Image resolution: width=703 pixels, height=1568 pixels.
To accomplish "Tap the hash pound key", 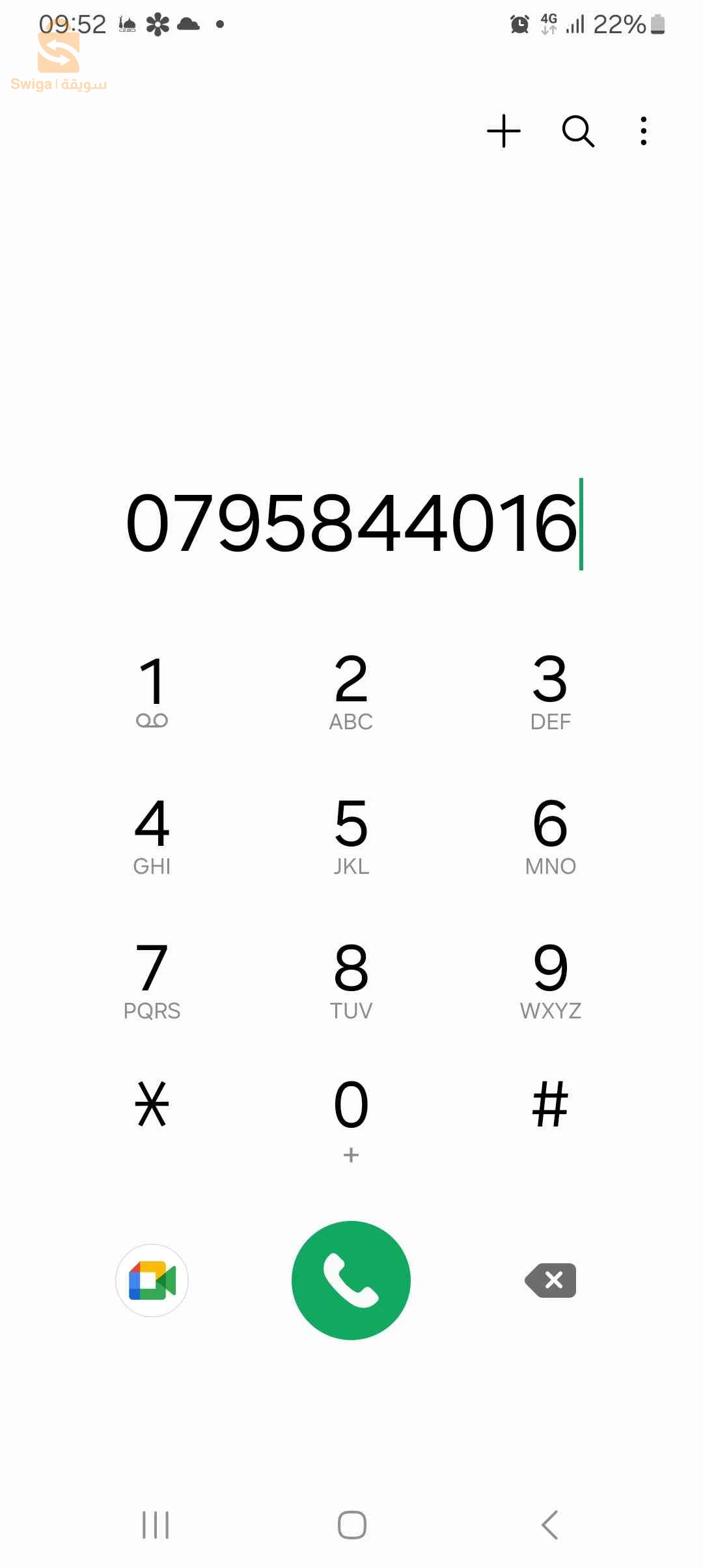I will tap(550, 1104).
